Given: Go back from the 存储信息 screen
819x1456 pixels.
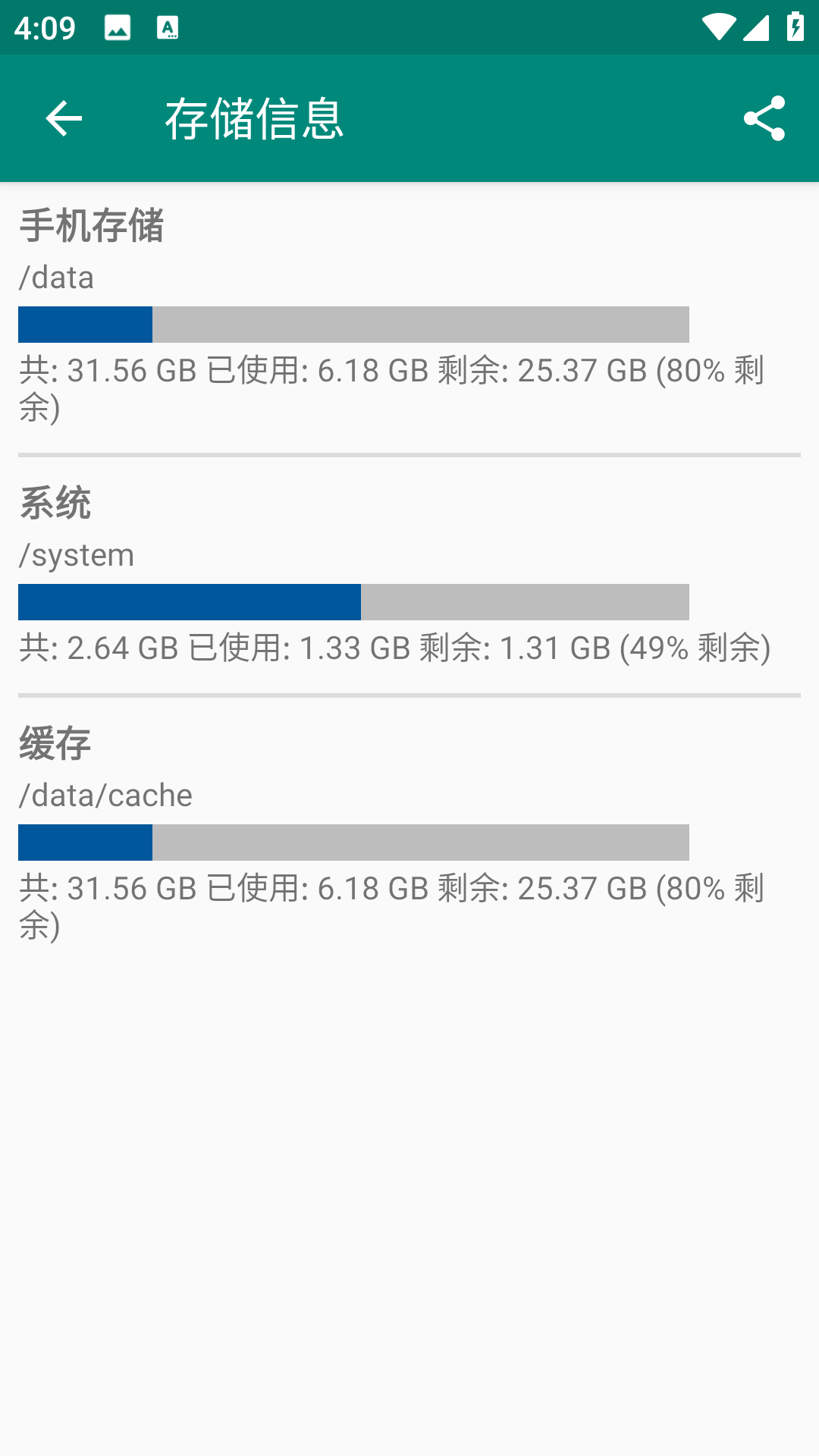Looking at the screenshot, I should (64, 118).
